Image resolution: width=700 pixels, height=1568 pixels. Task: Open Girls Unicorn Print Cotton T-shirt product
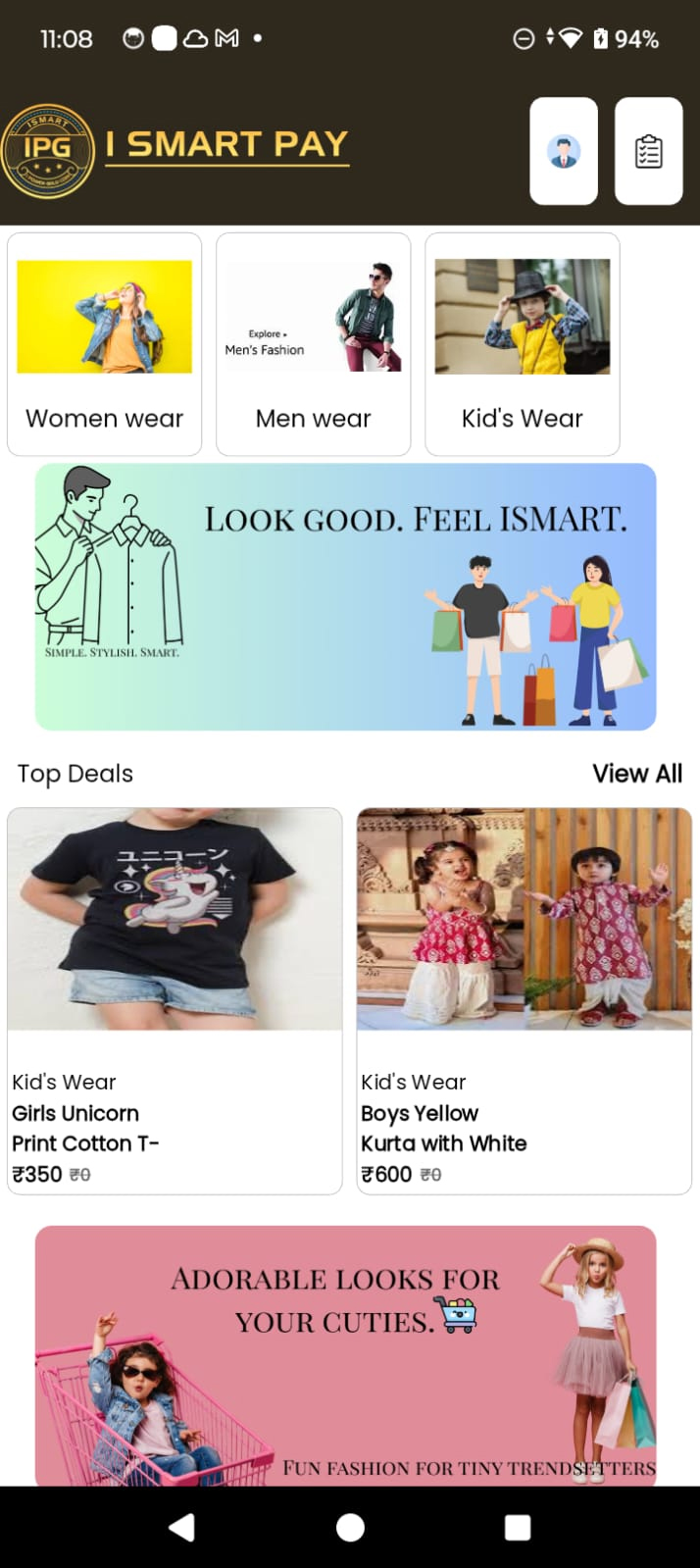[175, 1000]
